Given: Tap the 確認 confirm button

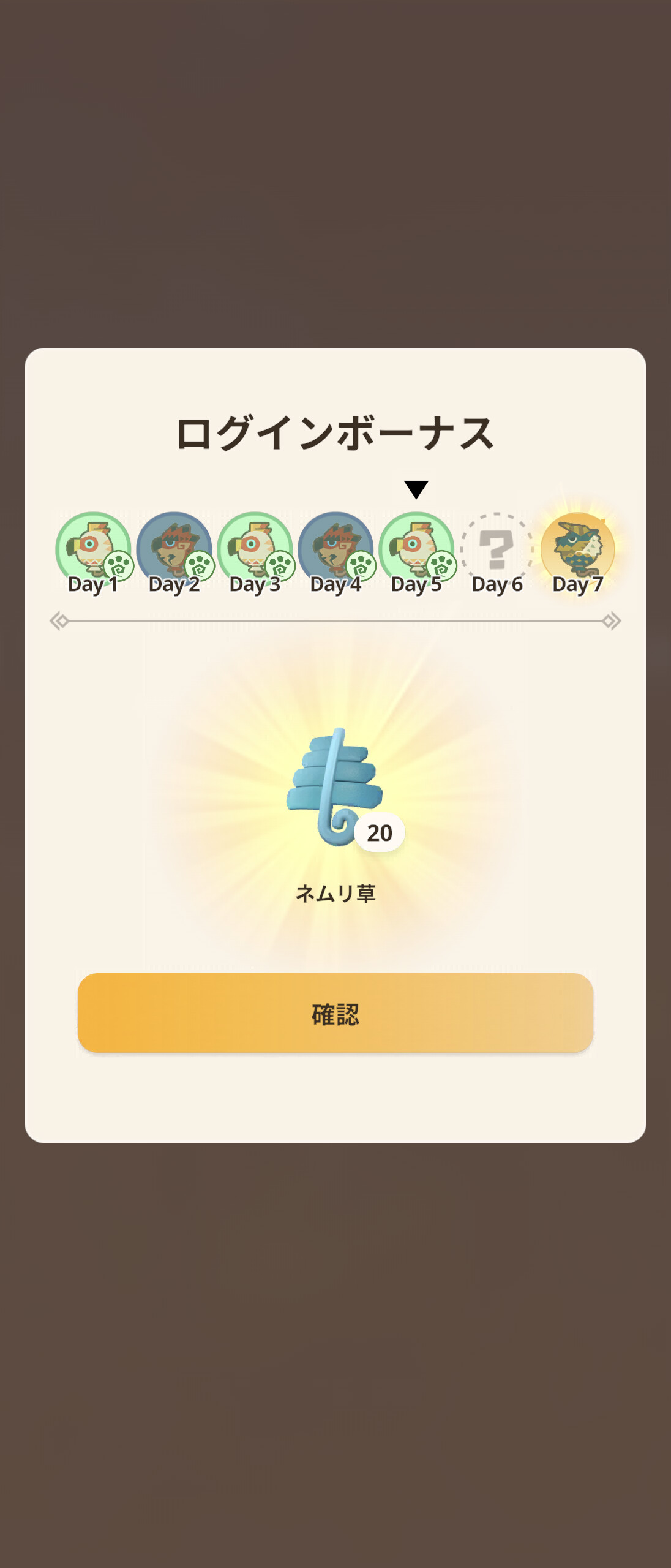Looking at the screenshot, I should pyautogui.click(x=335, y=1013).
